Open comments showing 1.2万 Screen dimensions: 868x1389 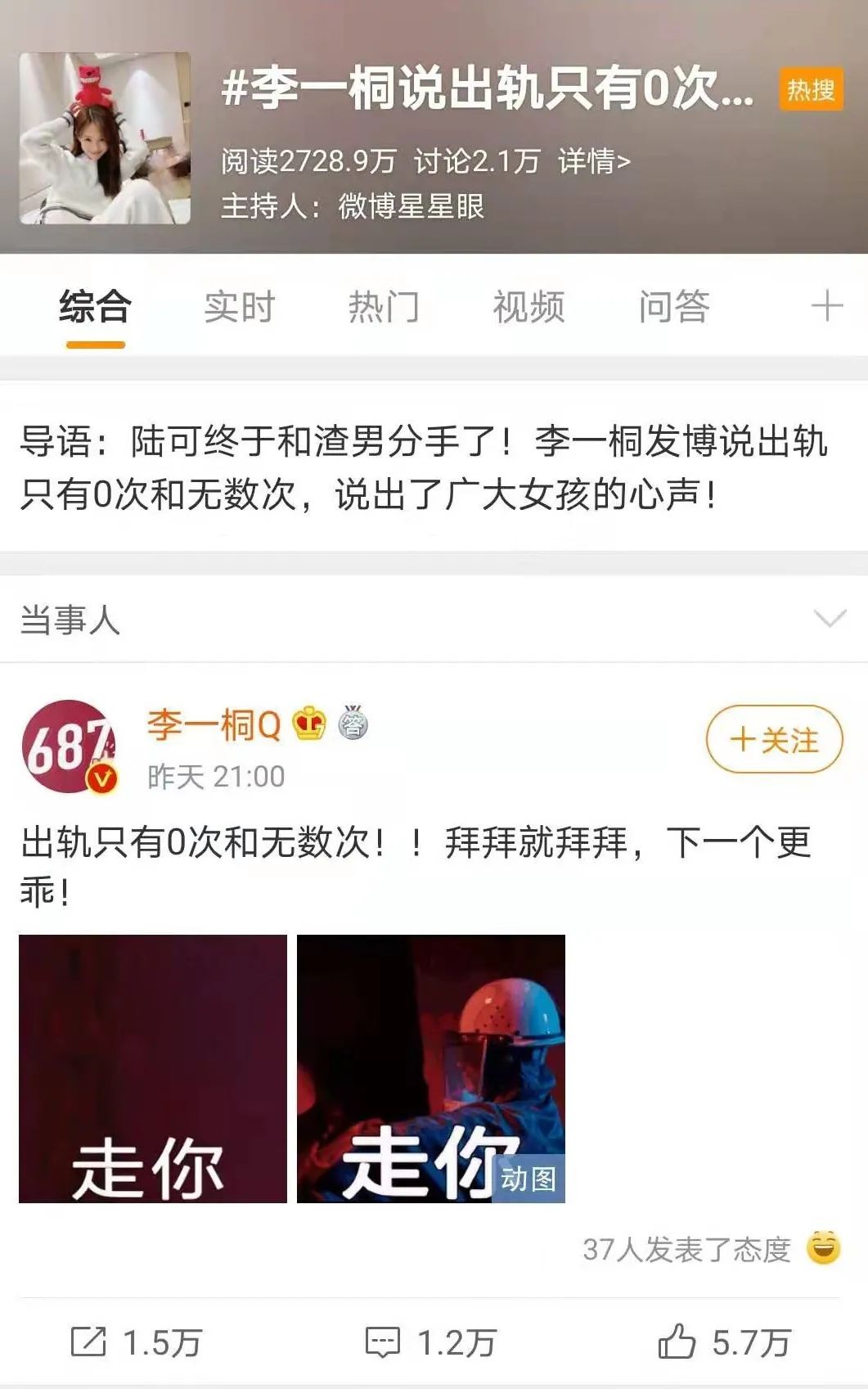[430, 1342]
